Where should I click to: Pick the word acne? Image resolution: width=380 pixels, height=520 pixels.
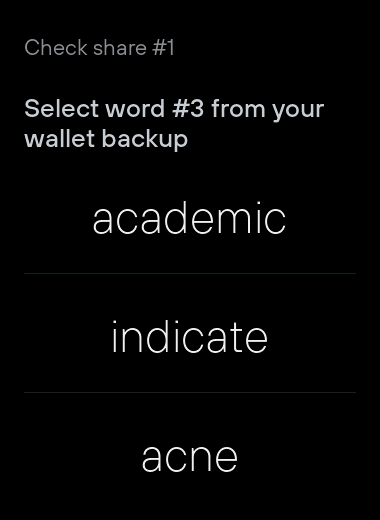point(190,457)
